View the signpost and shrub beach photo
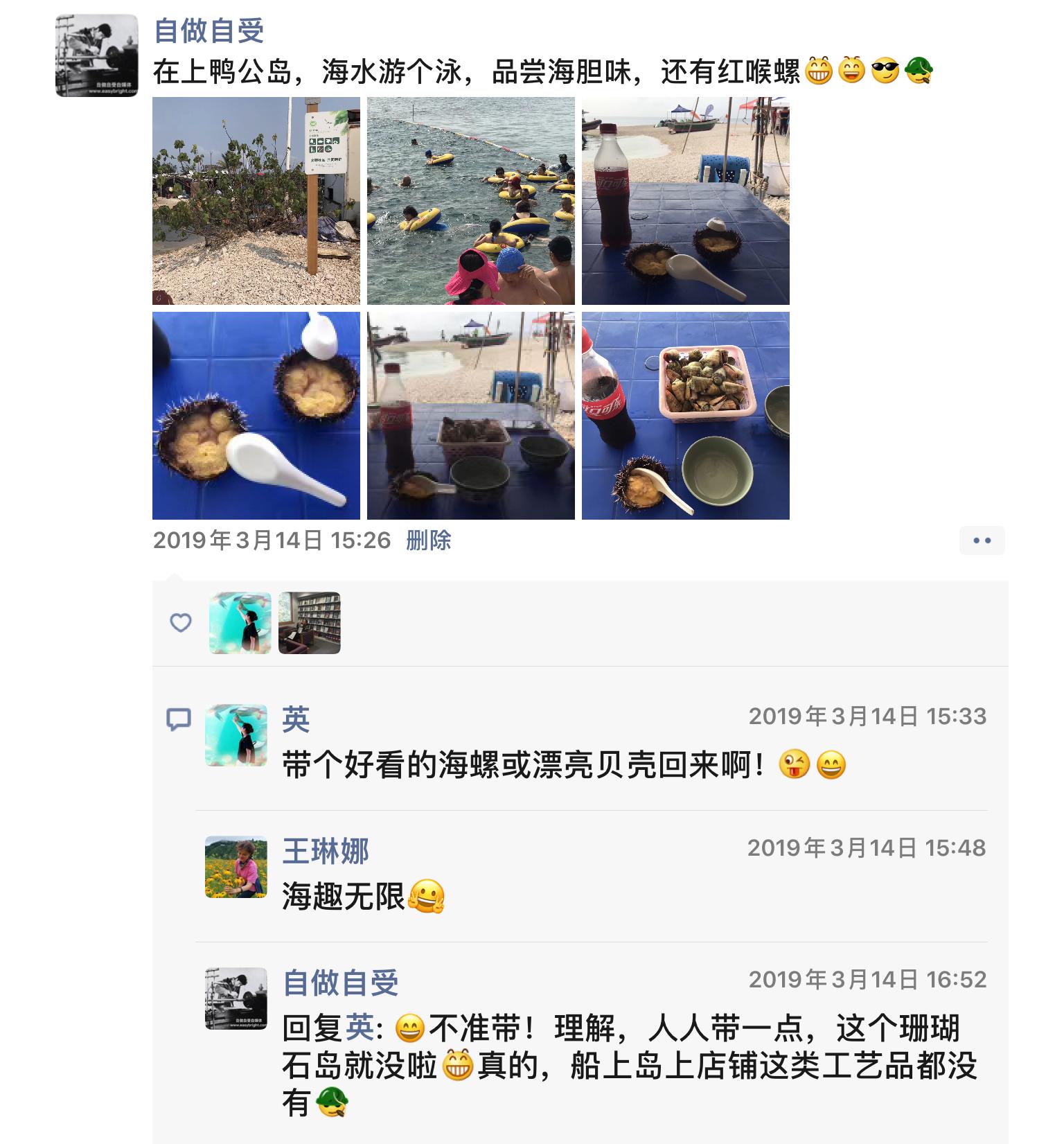 click(256, 200)
